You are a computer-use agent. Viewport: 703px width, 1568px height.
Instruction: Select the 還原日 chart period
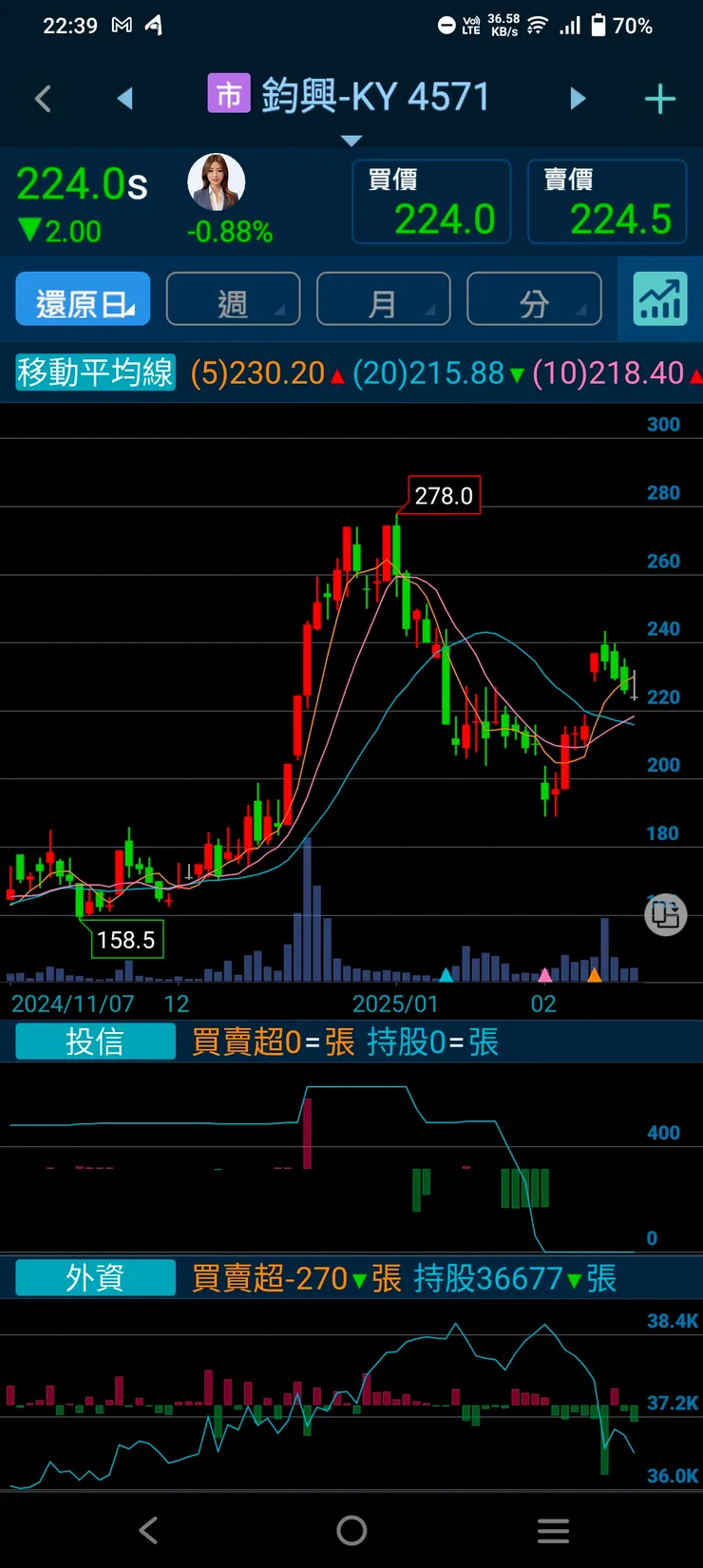[x=83, y=299]
